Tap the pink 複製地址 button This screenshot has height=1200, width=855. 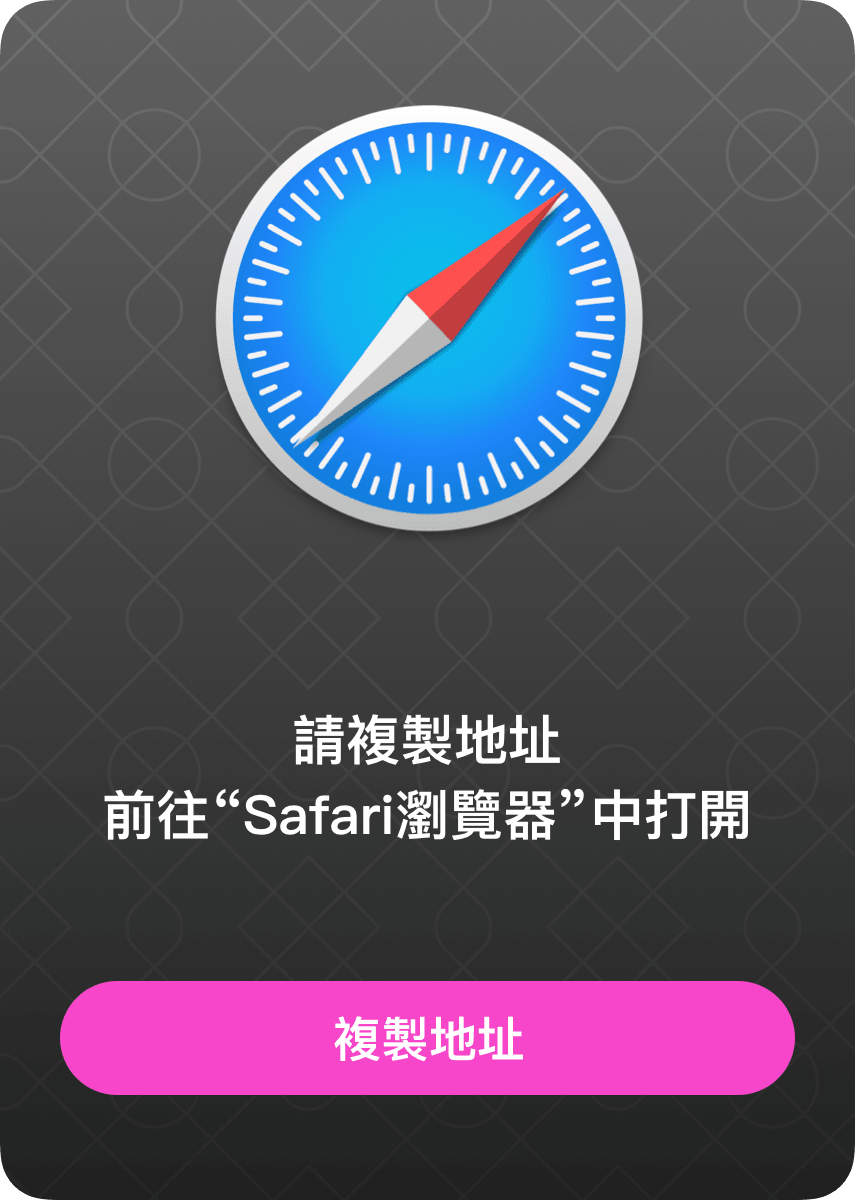427,1039
